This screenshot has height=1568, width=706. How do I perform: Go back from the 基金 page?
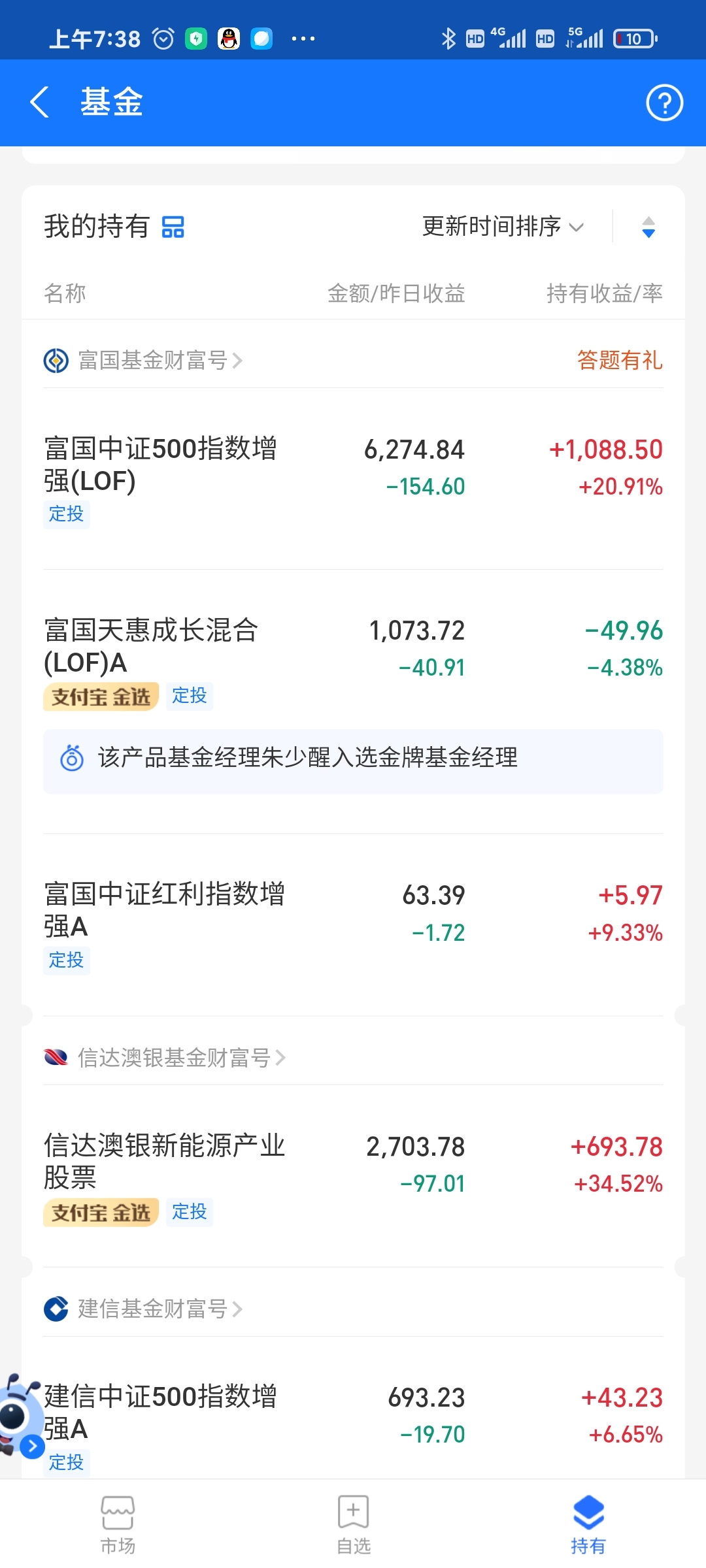point(40,103)
